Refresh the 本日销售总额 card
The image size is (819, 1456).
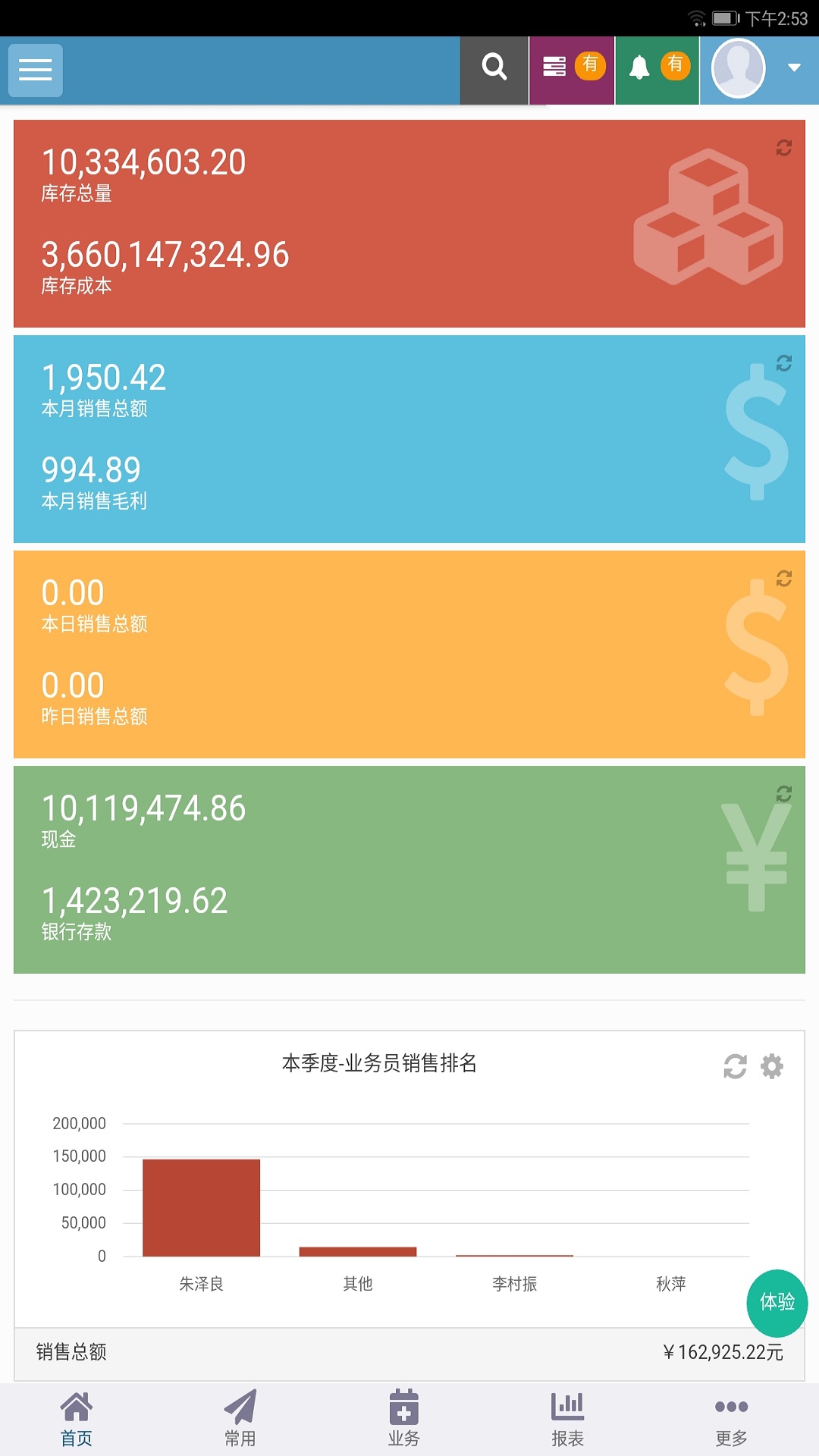pos(782,578)
